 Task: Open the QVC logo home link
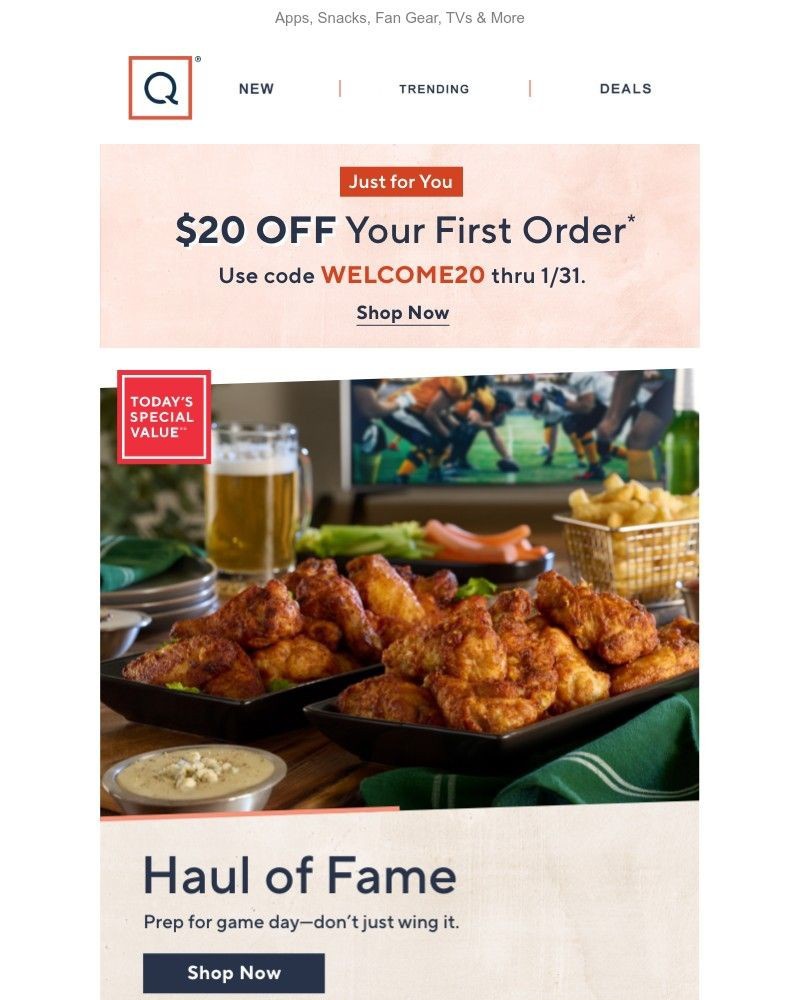160,88
